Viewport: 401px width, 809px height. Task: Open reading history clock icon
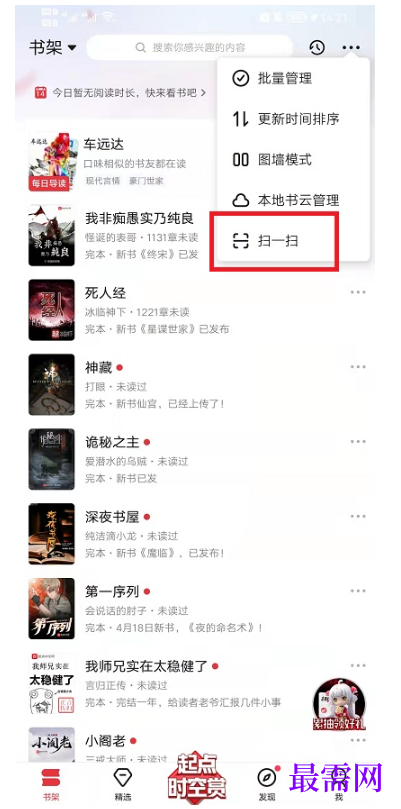tap(317, 47)
